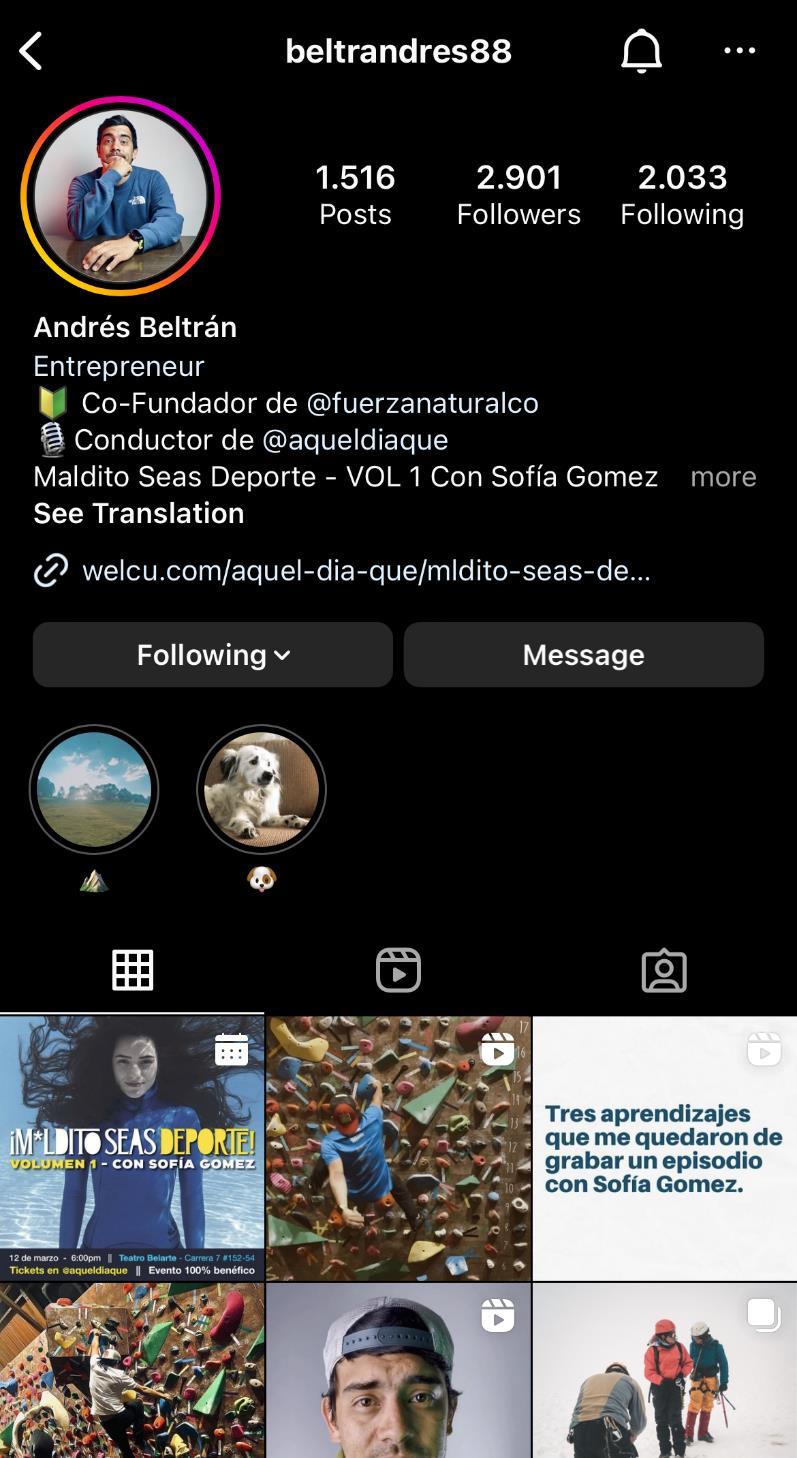Open the Tres aprendizajes reel

664,1148
